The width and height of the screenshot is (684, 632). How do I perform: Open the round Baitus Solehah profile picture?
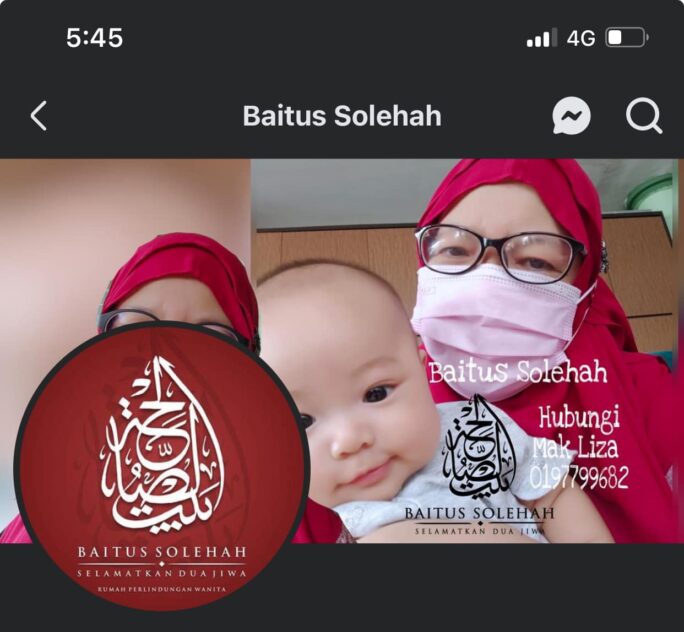click(160, 466)
